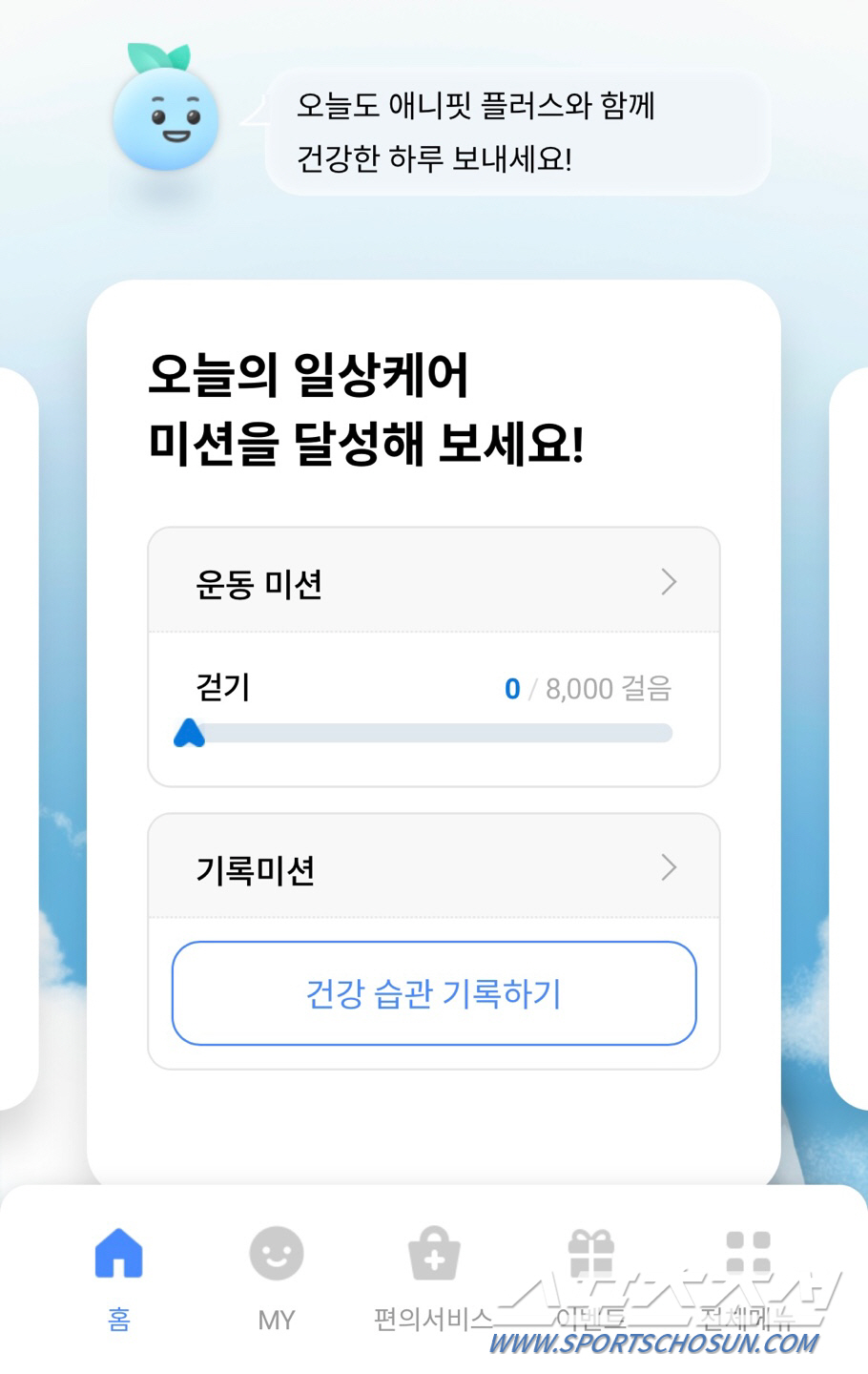
Task: Select the 이벤트 tab
Action: 590,1276
